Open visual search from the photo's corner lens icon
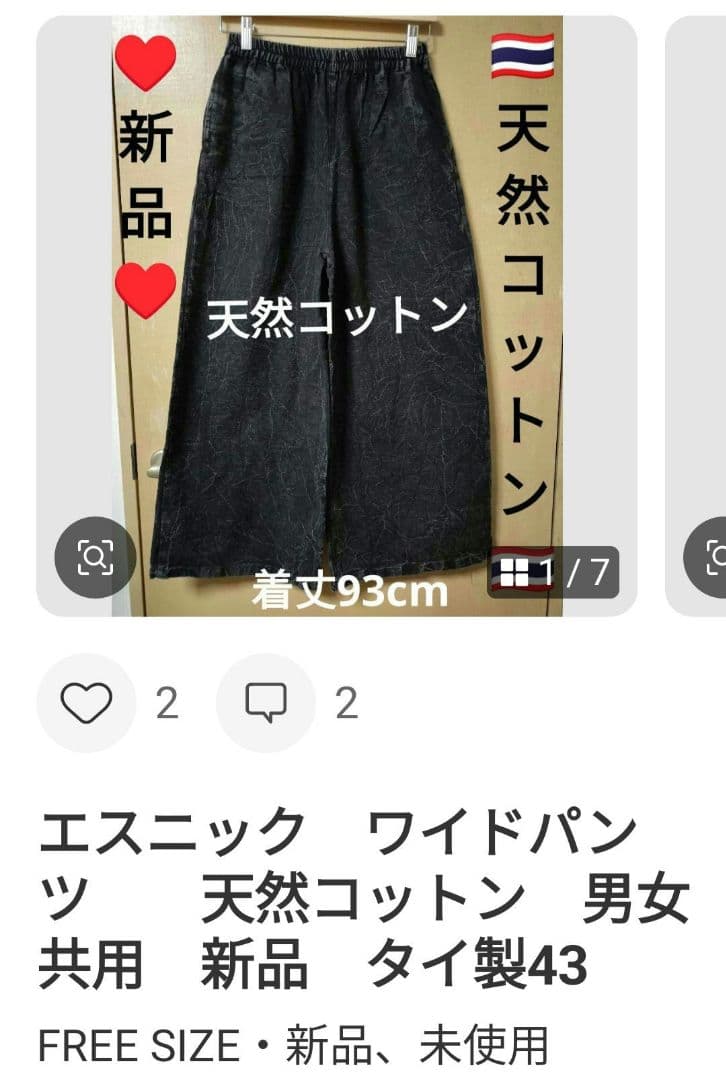Image resolution: width=726 pixels, height=1080 pixels. pos(94,558)
